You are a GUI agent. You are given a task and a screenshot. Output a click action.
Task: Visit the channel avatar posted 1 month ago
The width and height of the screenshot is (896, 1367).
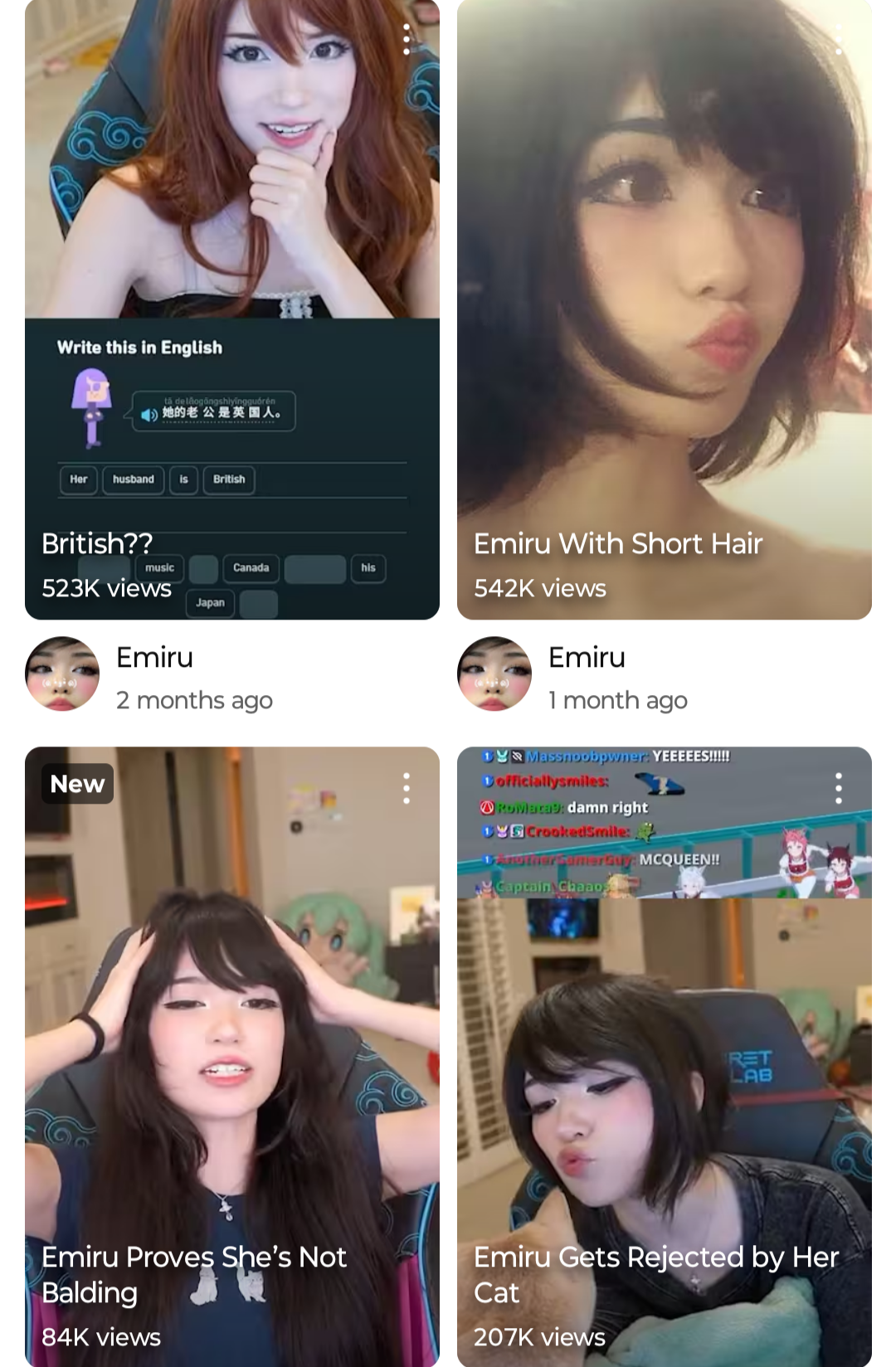pos(494,674)
